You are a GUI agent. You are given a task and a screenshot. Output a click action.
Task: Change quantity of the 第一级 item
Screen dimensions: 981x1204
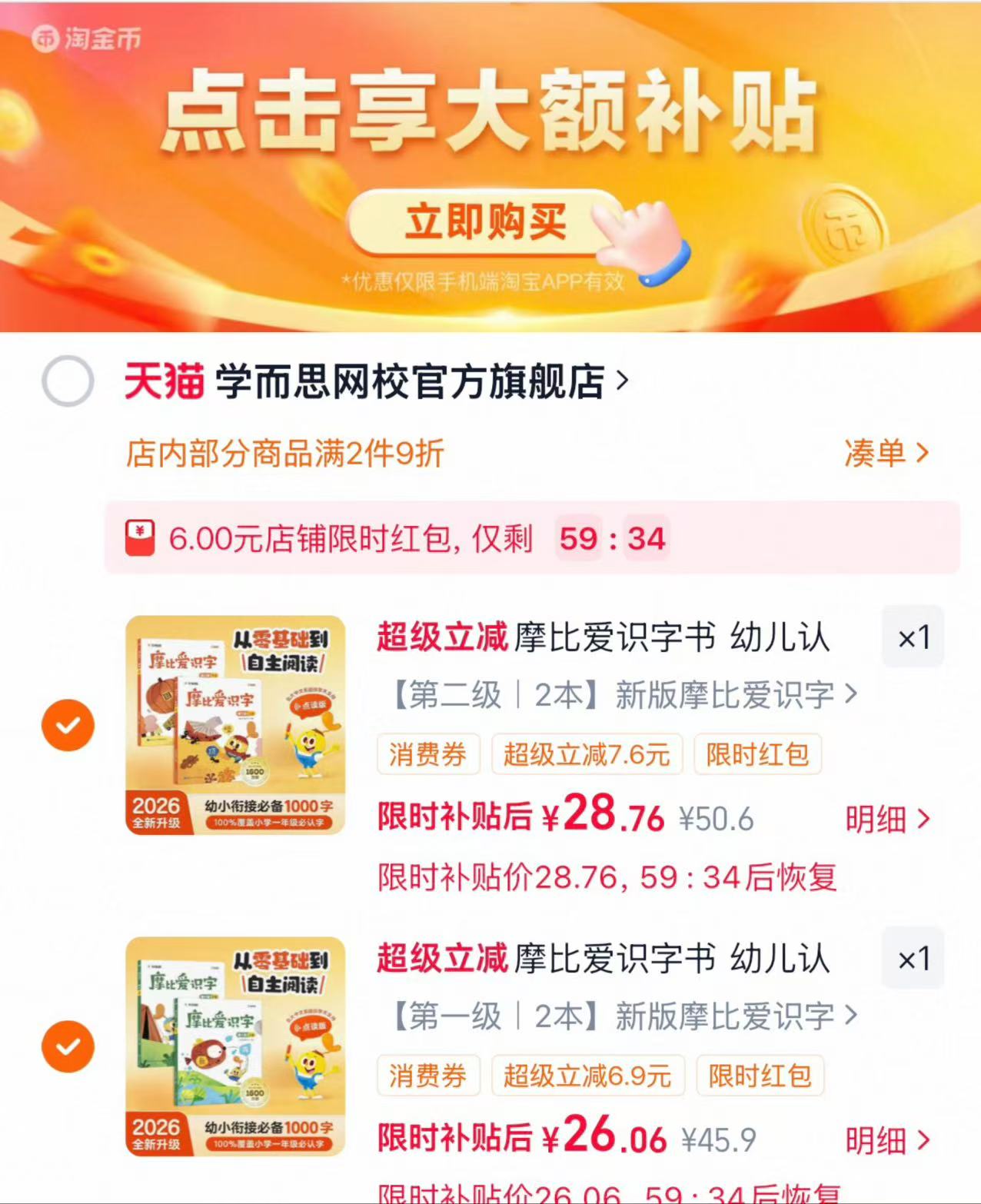pyautogui.click(x=913, y=959)
